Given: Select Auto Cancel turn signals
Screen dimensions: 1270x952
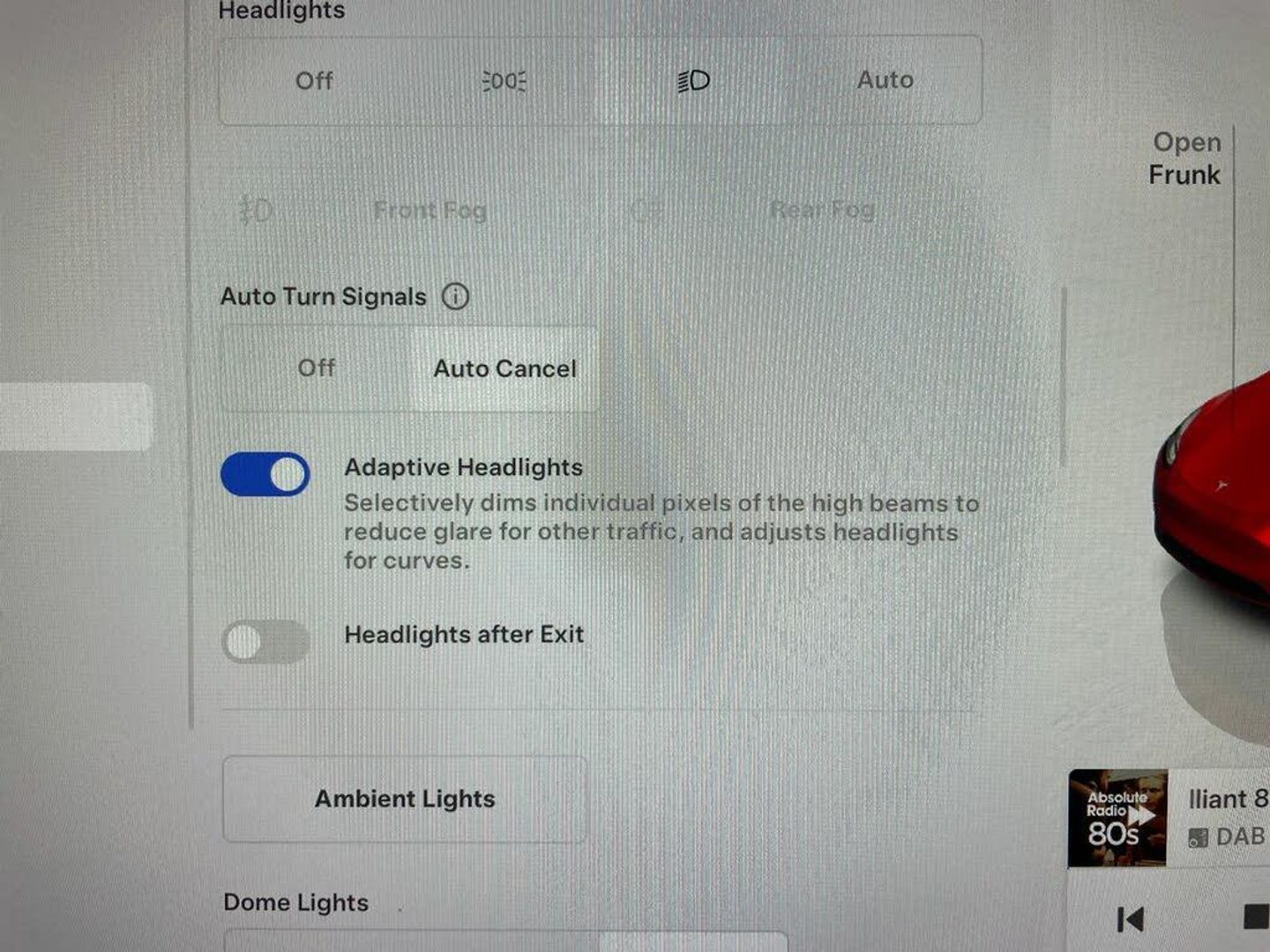Looking at the screenshot, I should tap(504, 368).
